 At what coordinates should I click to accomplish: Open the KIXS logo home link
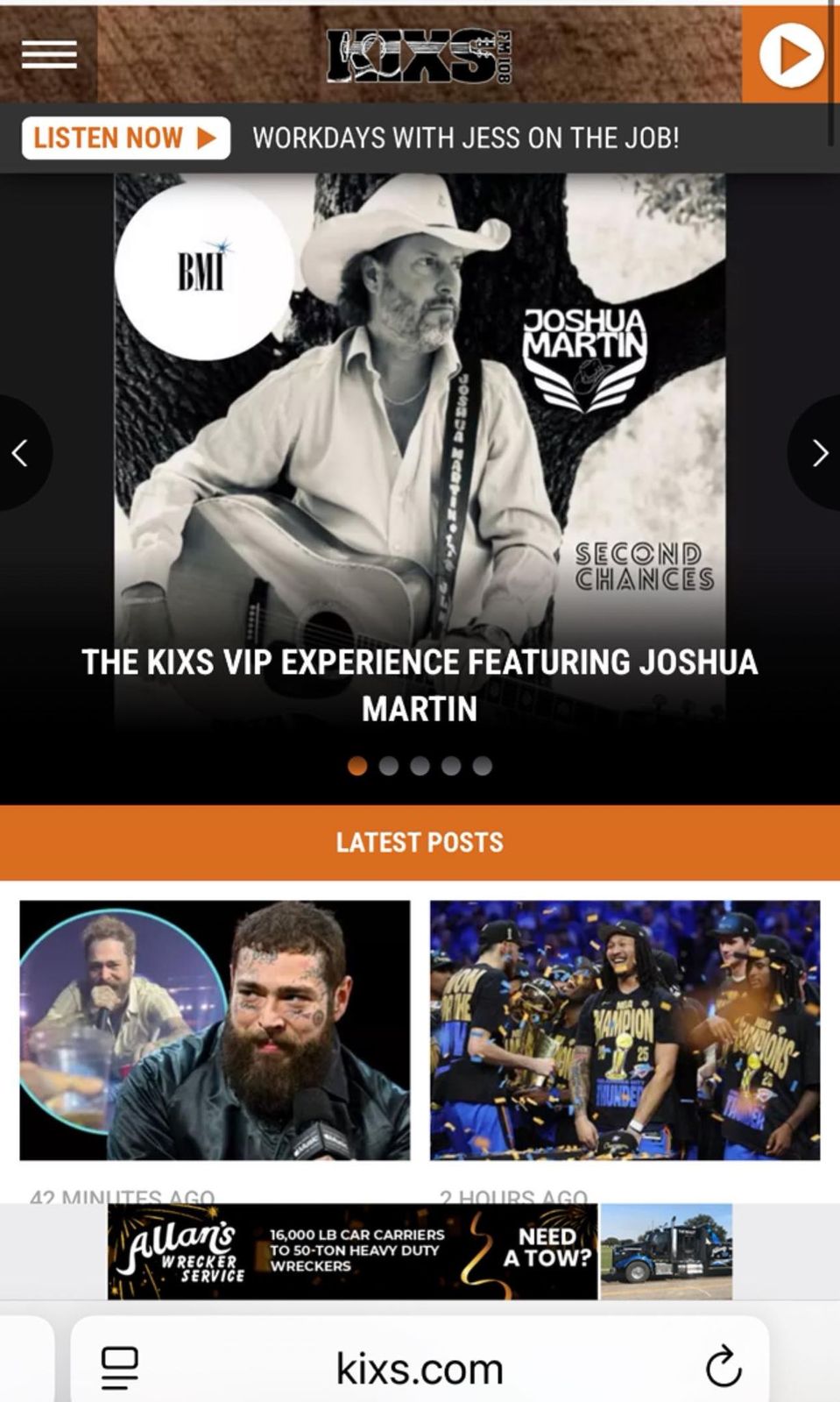click(x=420, y=55)
